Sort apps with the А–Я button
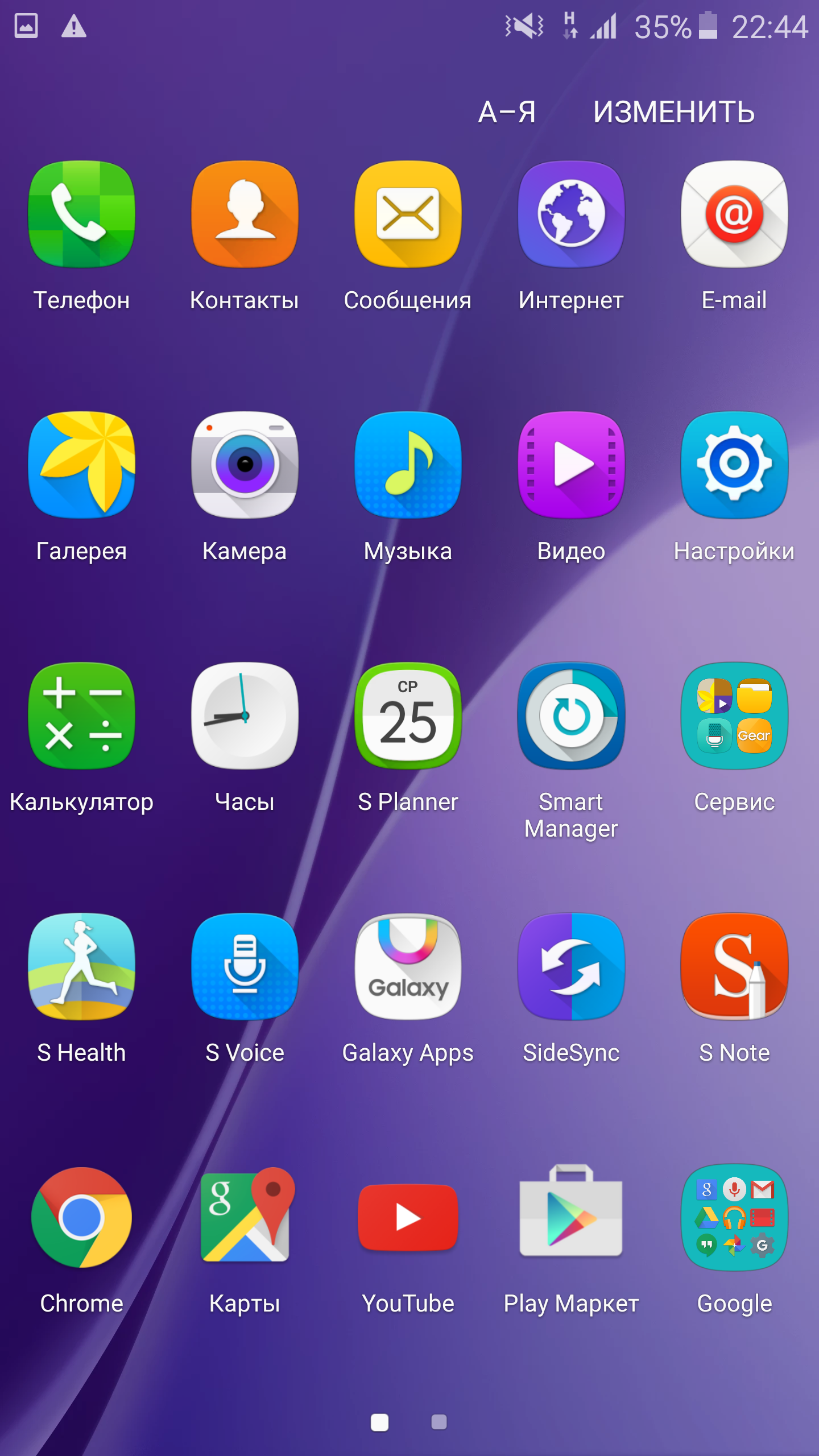The width and height of the screenshot is (819, 1456). click(507, 112)
